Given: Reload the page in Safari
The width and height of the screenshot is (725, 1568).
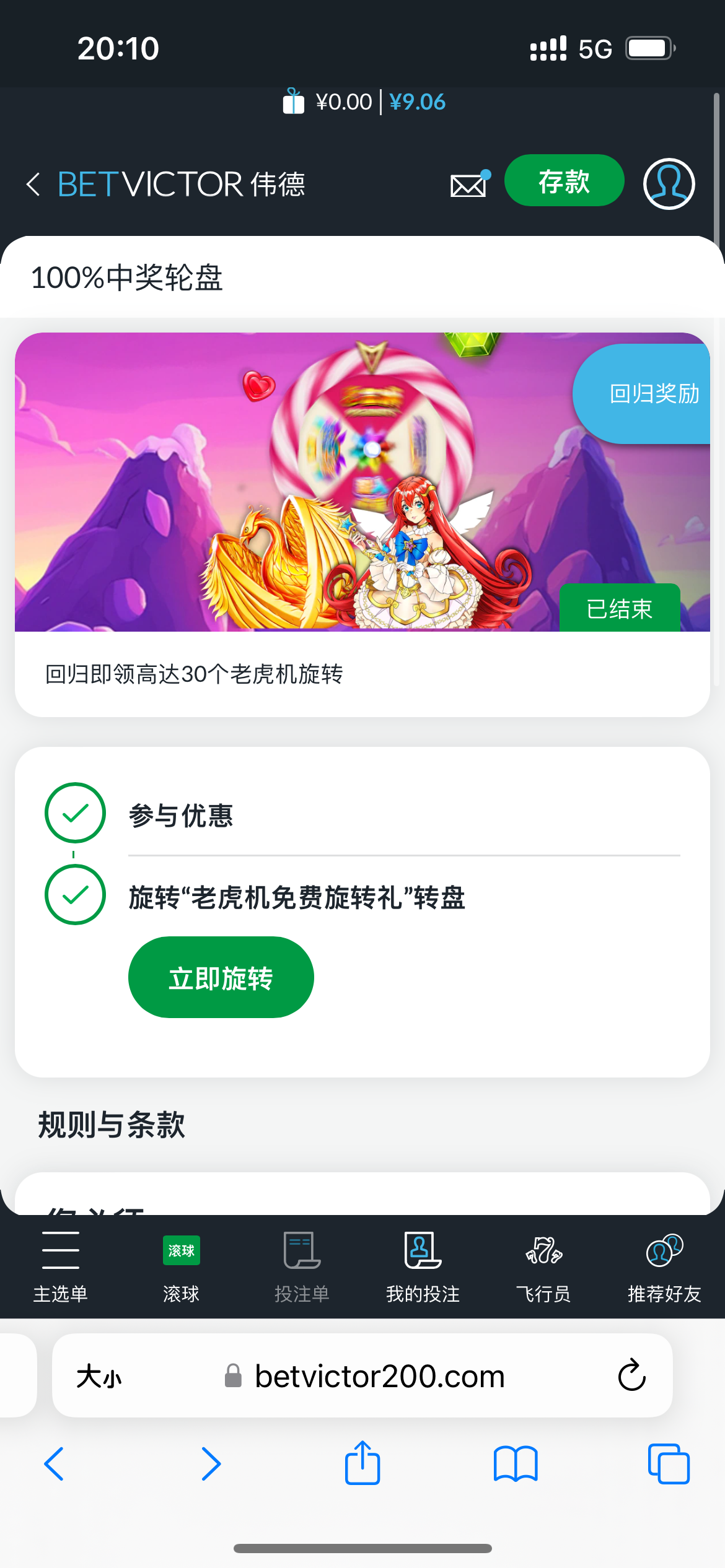Looking at the screenshot, I should (x=631, y=1375).
